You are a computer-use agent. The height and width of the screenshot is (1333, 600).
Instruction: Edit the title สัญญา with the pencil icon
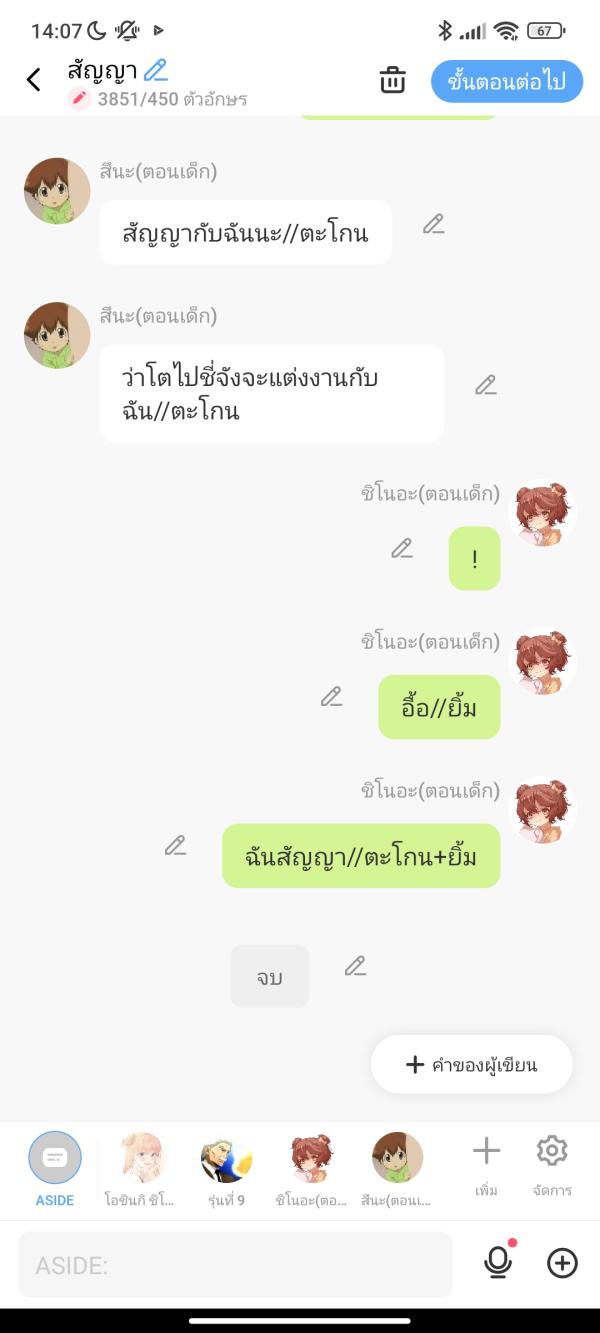156,70
